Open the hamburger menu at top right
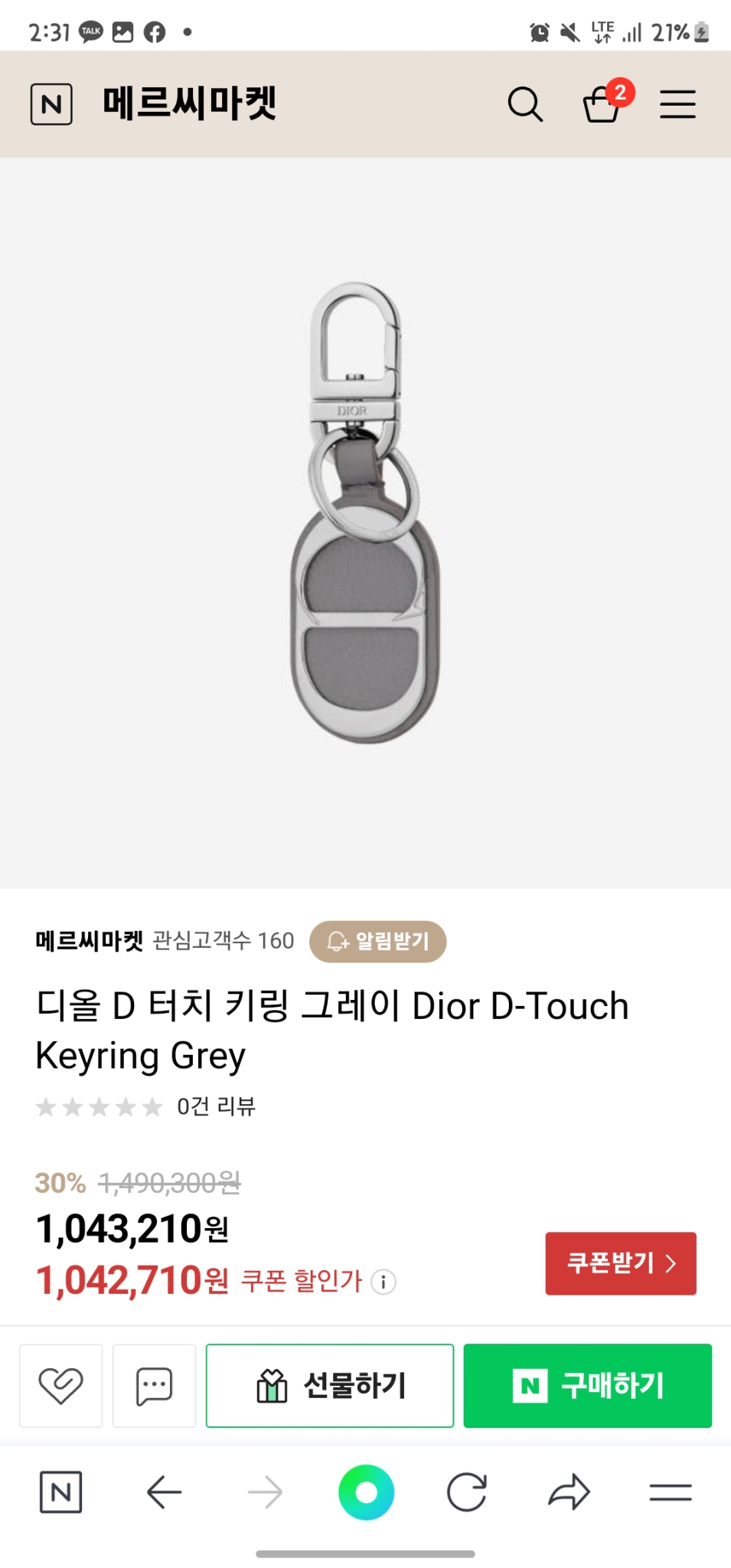 pos(677,105)
